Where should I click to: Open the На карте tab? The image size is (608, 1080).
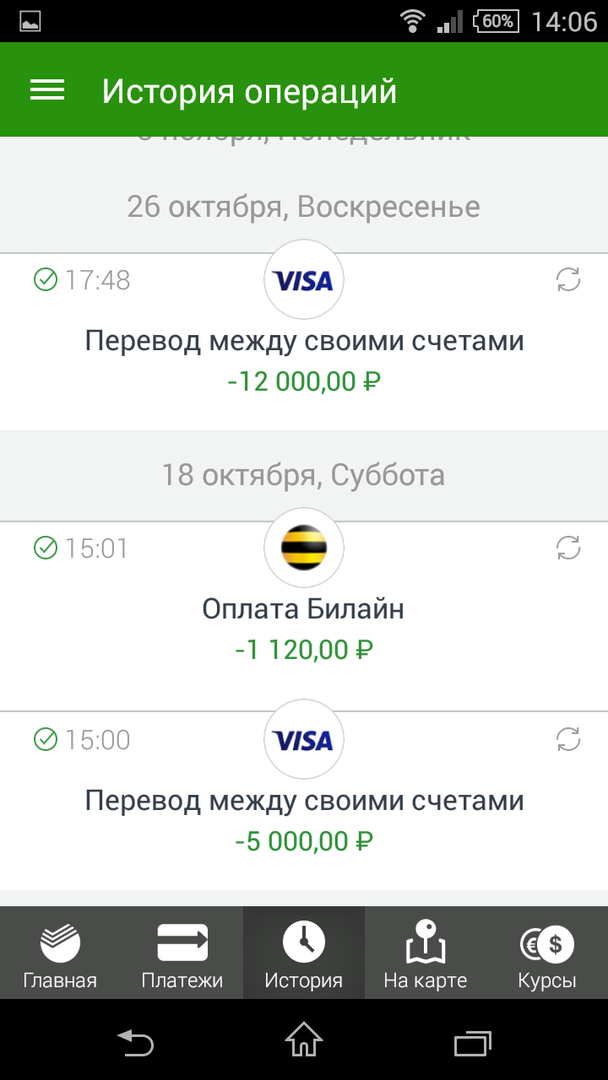(x=425, y=955)
